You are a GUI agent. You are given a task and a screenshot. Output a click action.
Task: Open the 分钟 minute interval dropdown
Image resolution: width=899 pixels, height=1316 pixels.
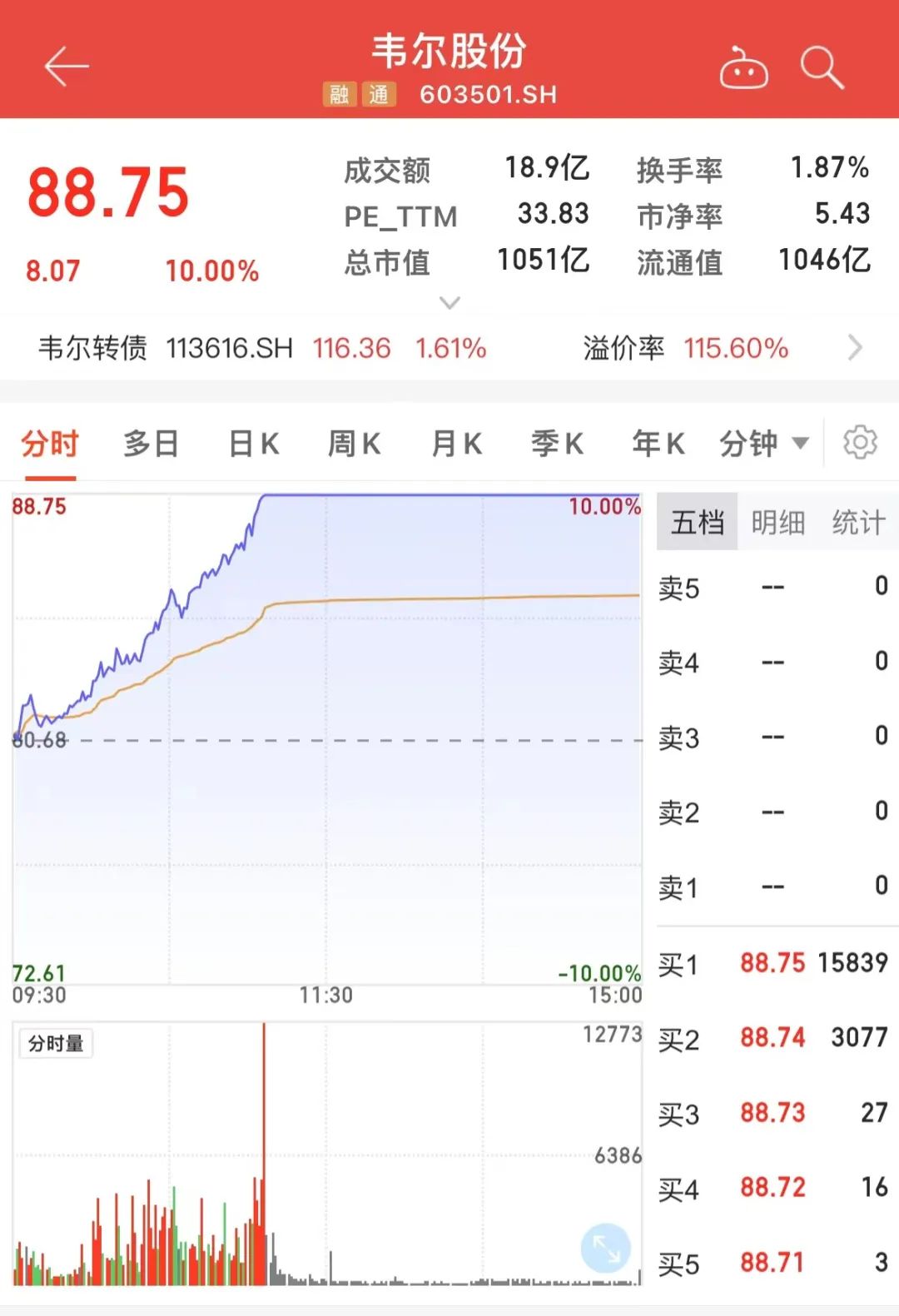tap(762, 444)
